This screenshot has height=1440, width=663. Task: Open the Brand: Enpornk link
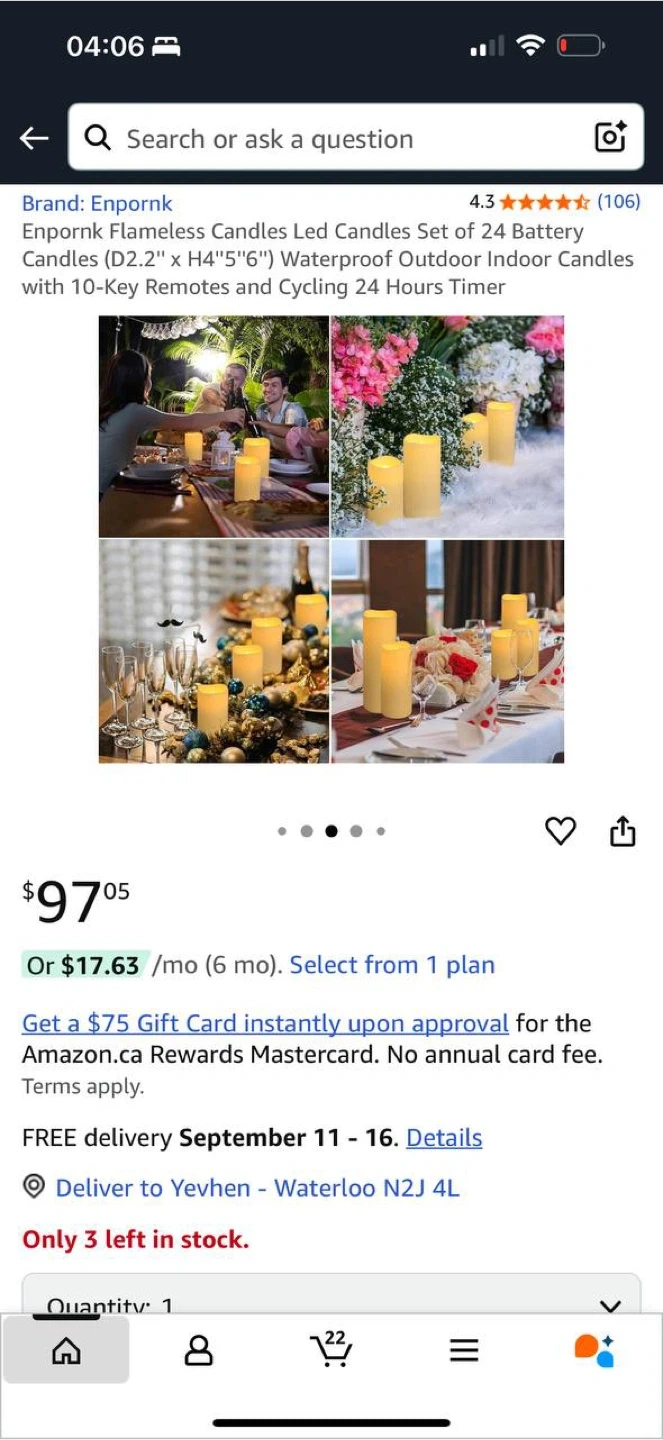click(97, 203)
